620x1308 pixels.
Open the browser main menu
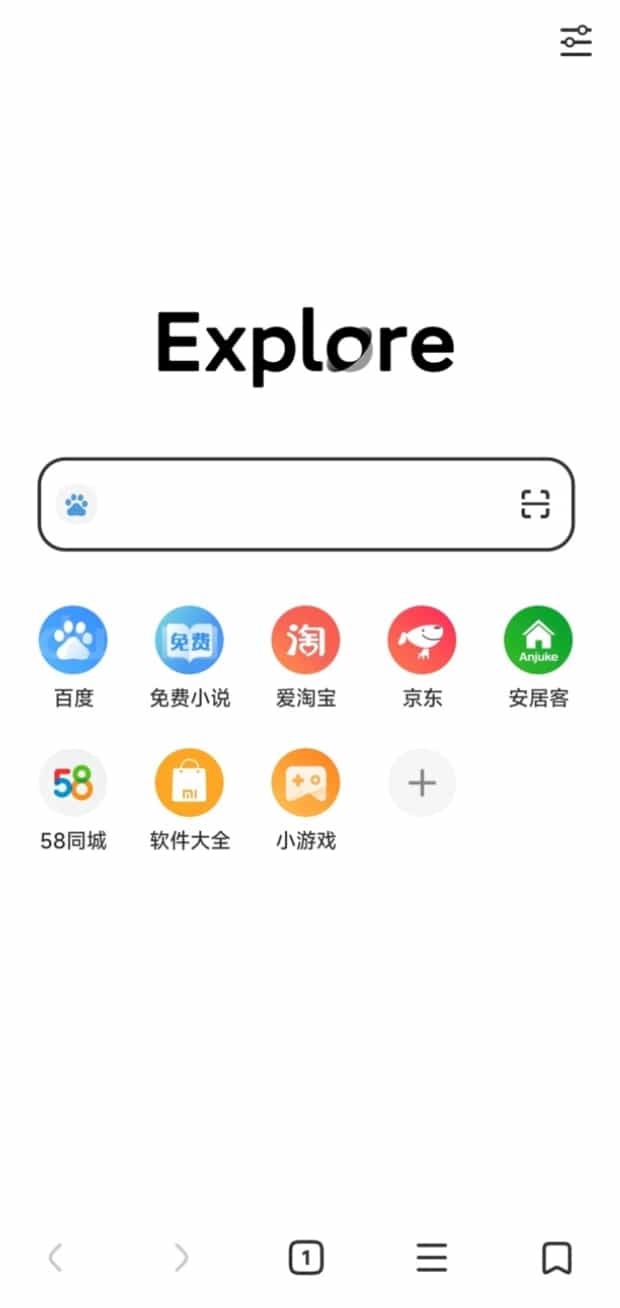[431, 1258]
